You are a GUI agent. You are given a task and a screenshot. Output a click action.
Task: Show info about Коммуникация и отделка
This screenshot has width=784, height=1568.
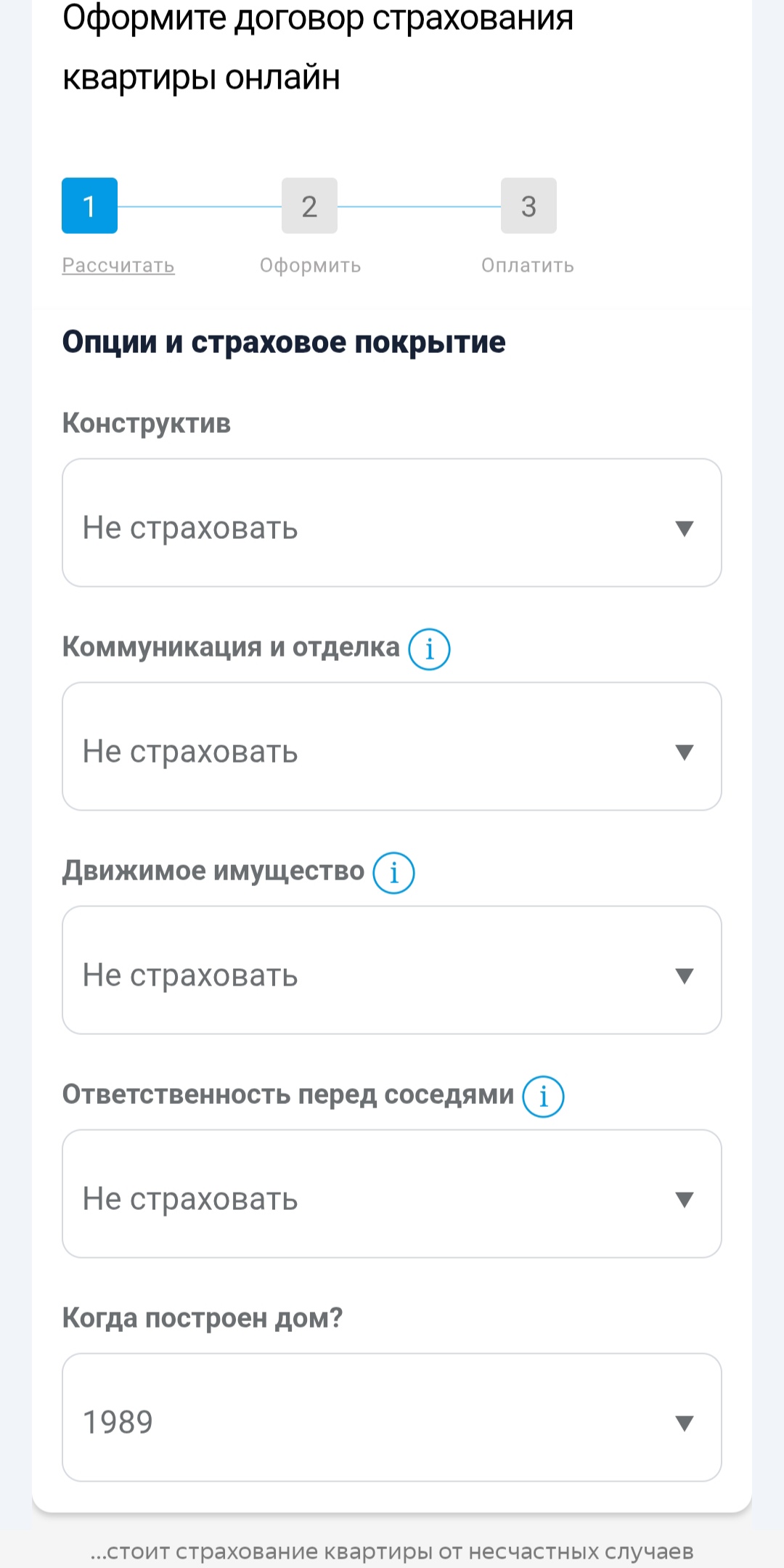pyautogui.click(x=429, y=649)
